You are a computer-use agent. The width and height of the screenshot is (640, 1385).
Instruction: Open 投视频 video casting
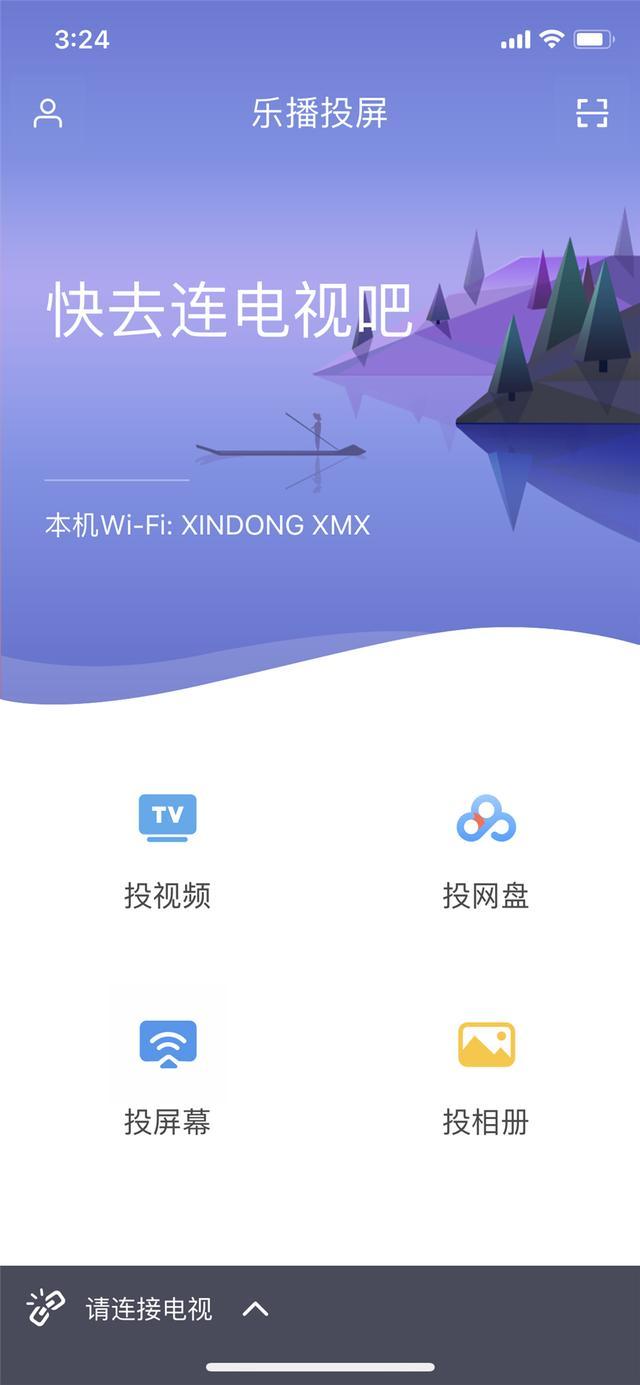point(168,848)
